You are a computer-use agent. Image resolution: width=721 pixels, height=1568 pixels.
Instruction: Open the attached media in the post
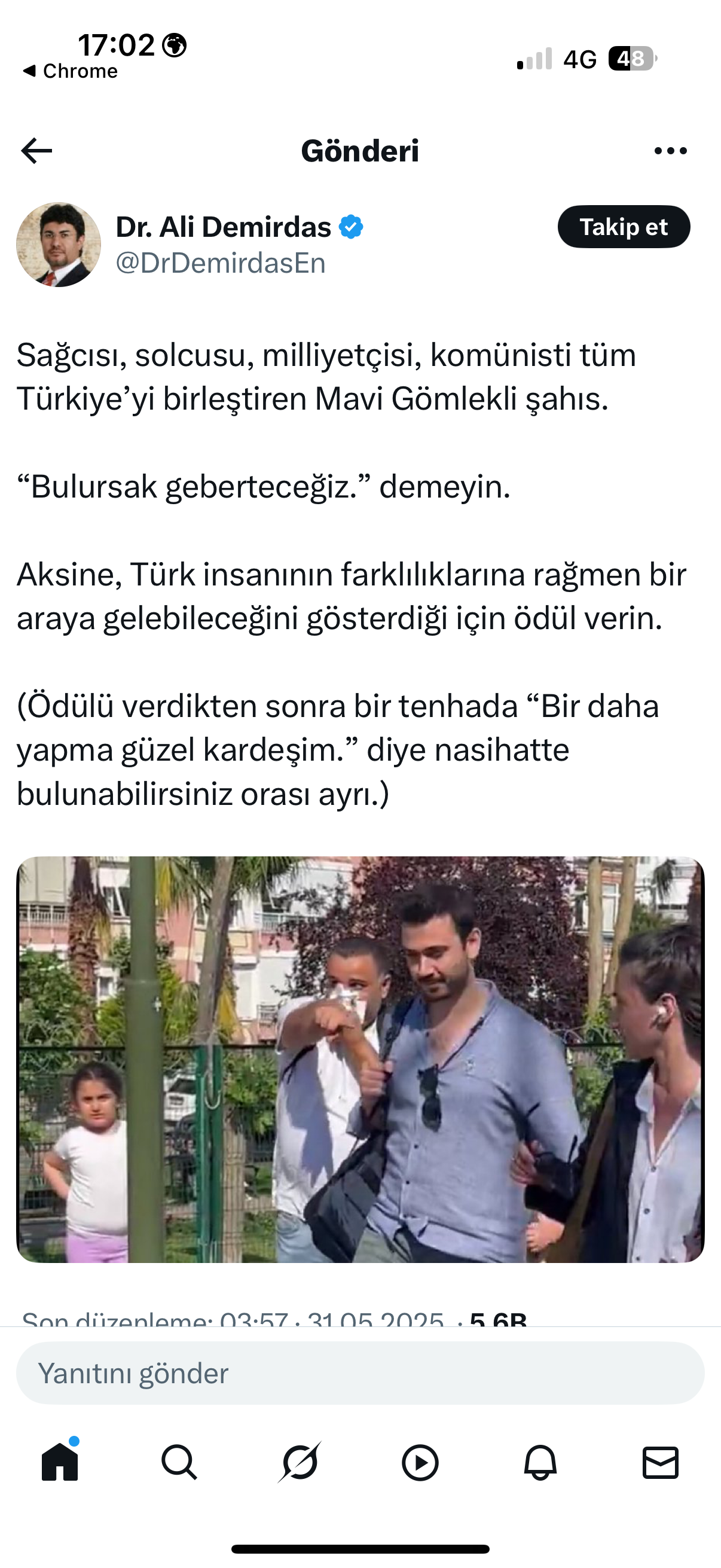click(360, 1059)
